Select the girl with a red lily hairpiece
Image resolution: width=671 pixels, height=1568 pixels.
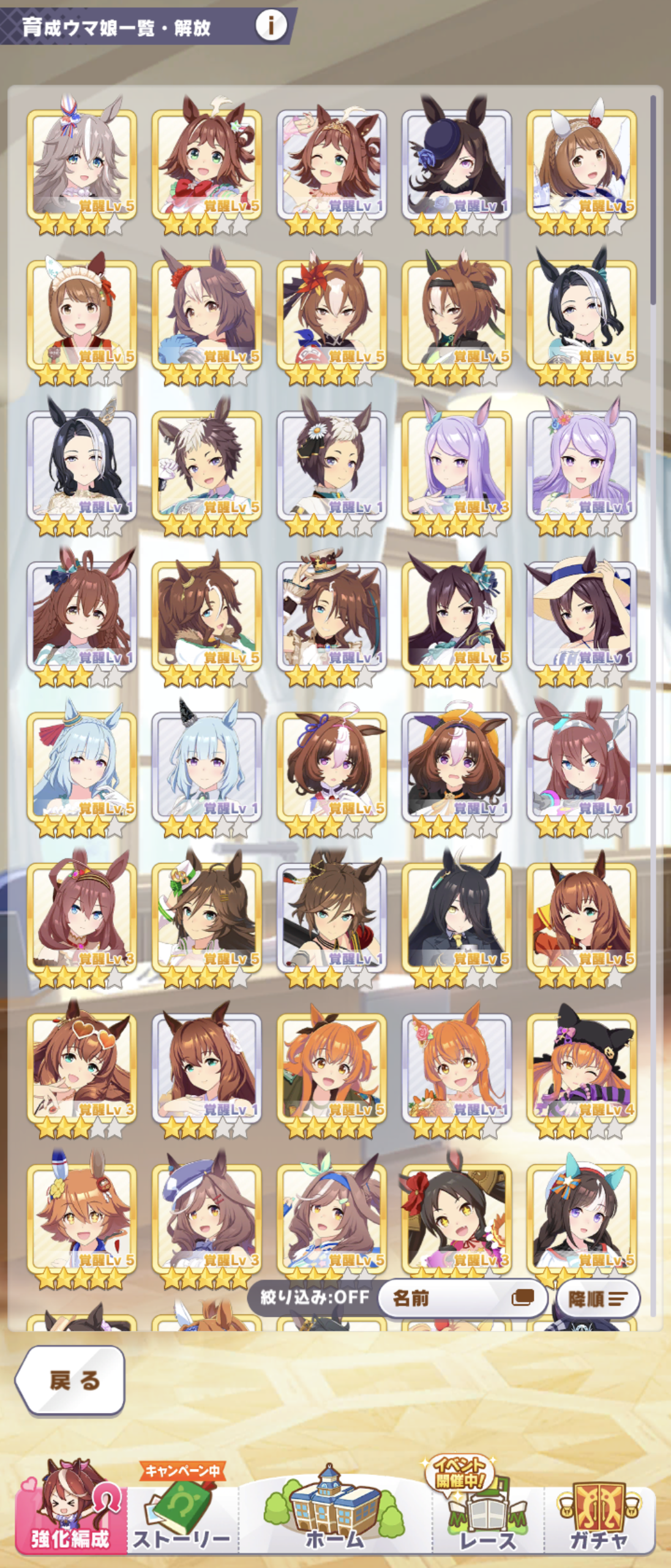(331, 316)
